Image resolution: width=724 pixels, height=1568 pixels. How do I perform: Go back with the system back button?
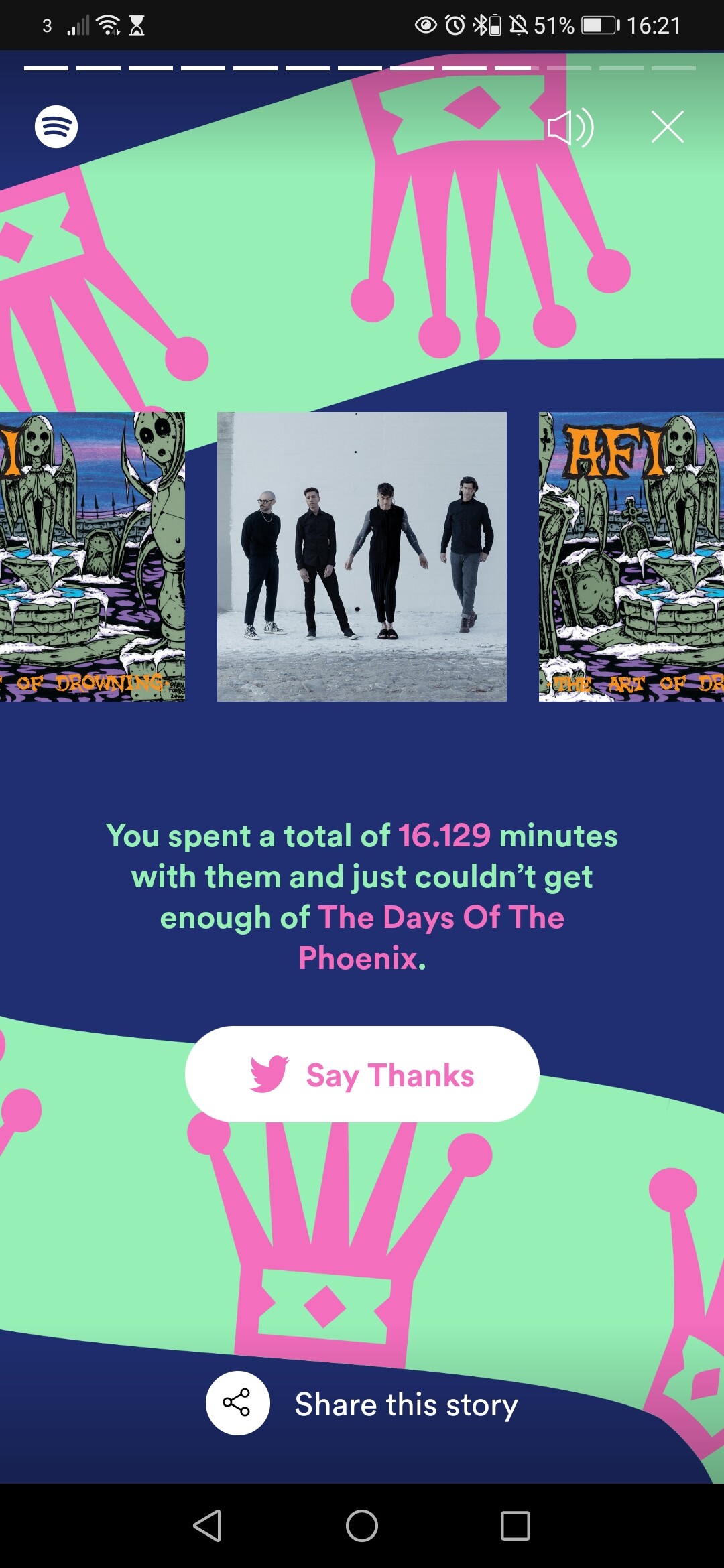click(207, 1526)
